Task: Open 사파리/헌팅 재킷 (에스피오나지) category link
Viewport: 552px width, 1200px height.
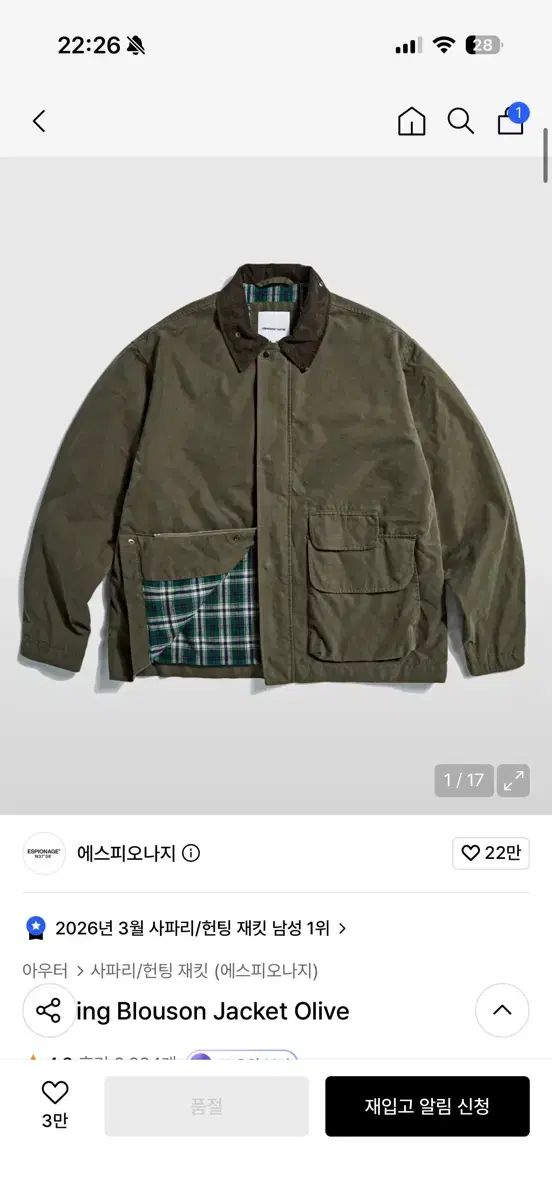Action: 204,970
